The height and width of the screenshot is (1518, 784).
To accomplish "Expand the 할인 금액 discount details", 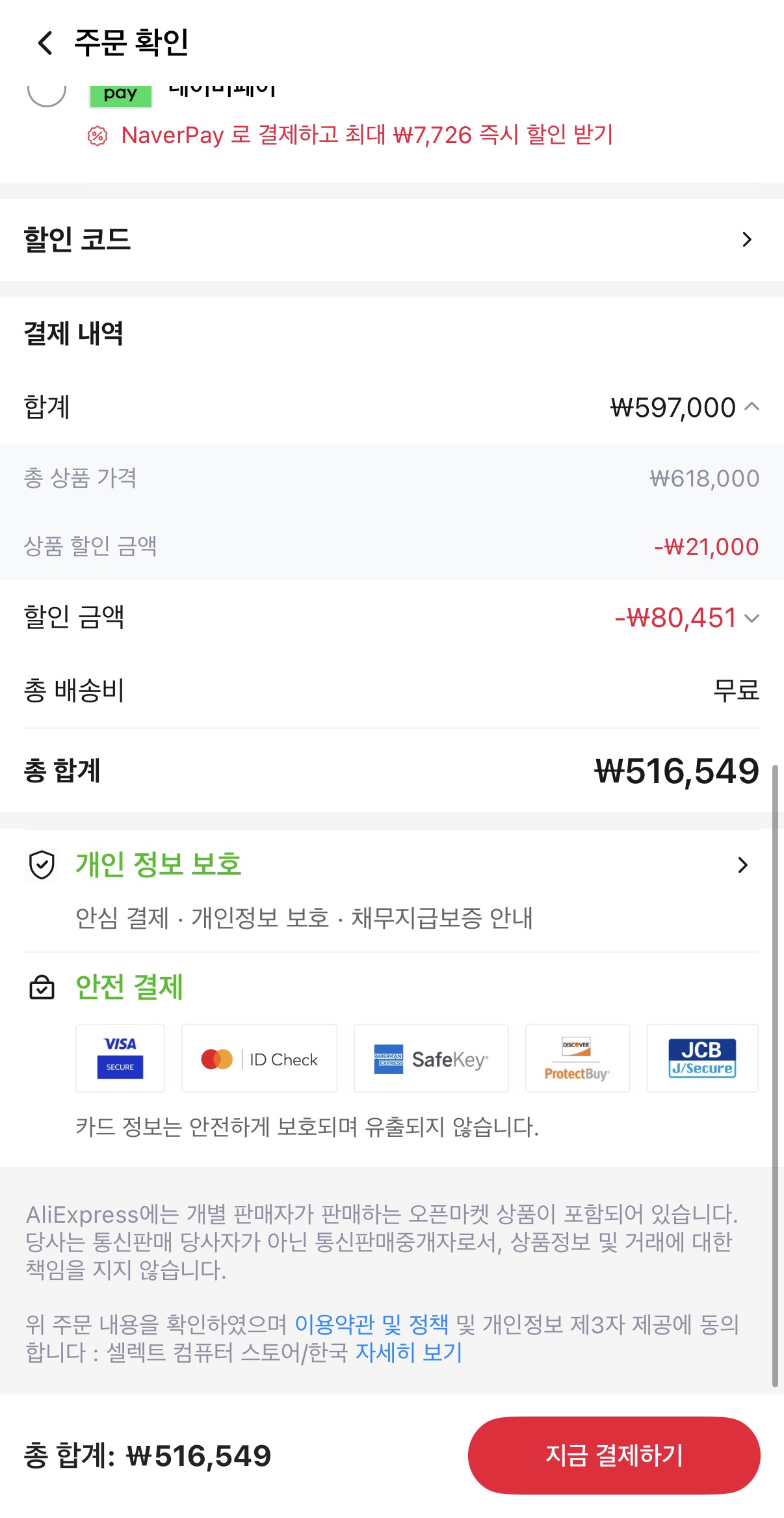I will [752, 619].
